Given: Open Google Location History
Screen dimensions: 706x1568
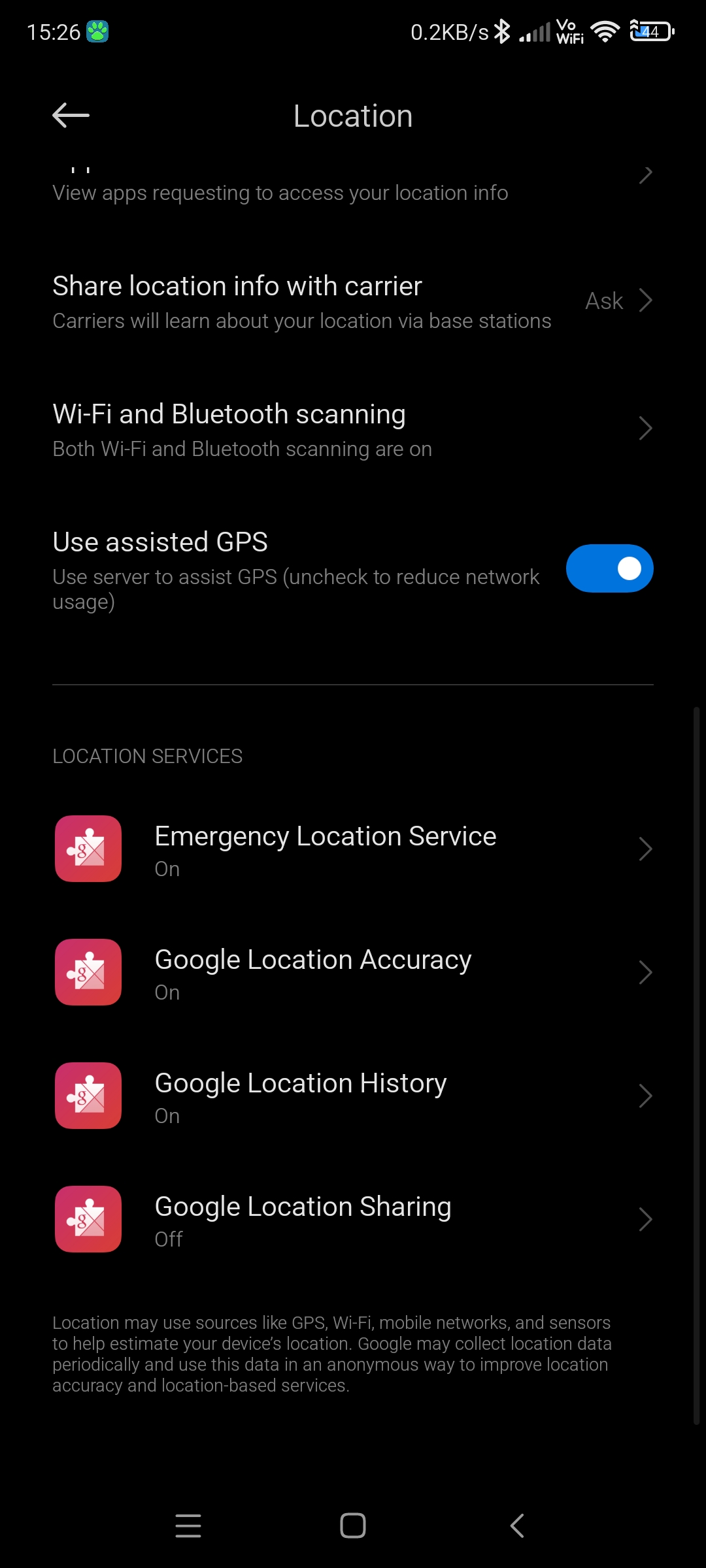Looking at the screenshot, I should click(x=353, y=1096).
